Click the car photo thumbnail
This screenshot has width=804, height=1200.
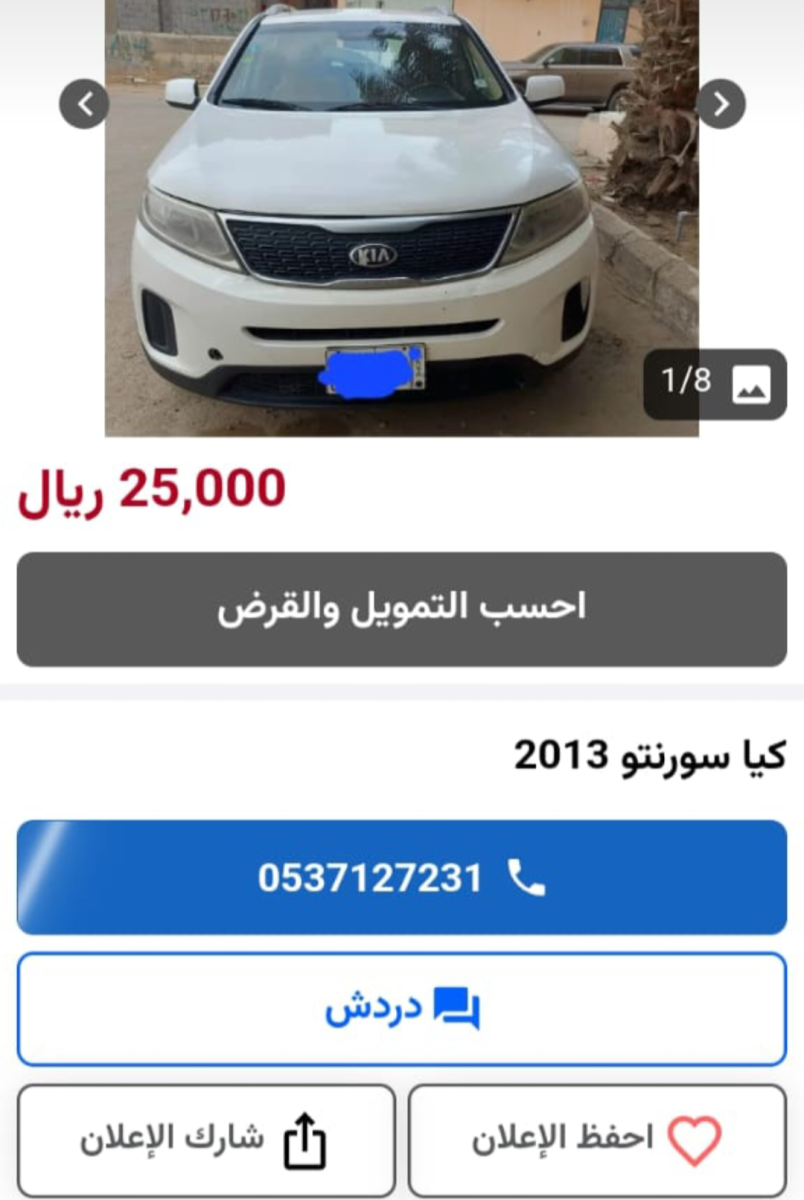pyautogui.click(x=400, y=220)
